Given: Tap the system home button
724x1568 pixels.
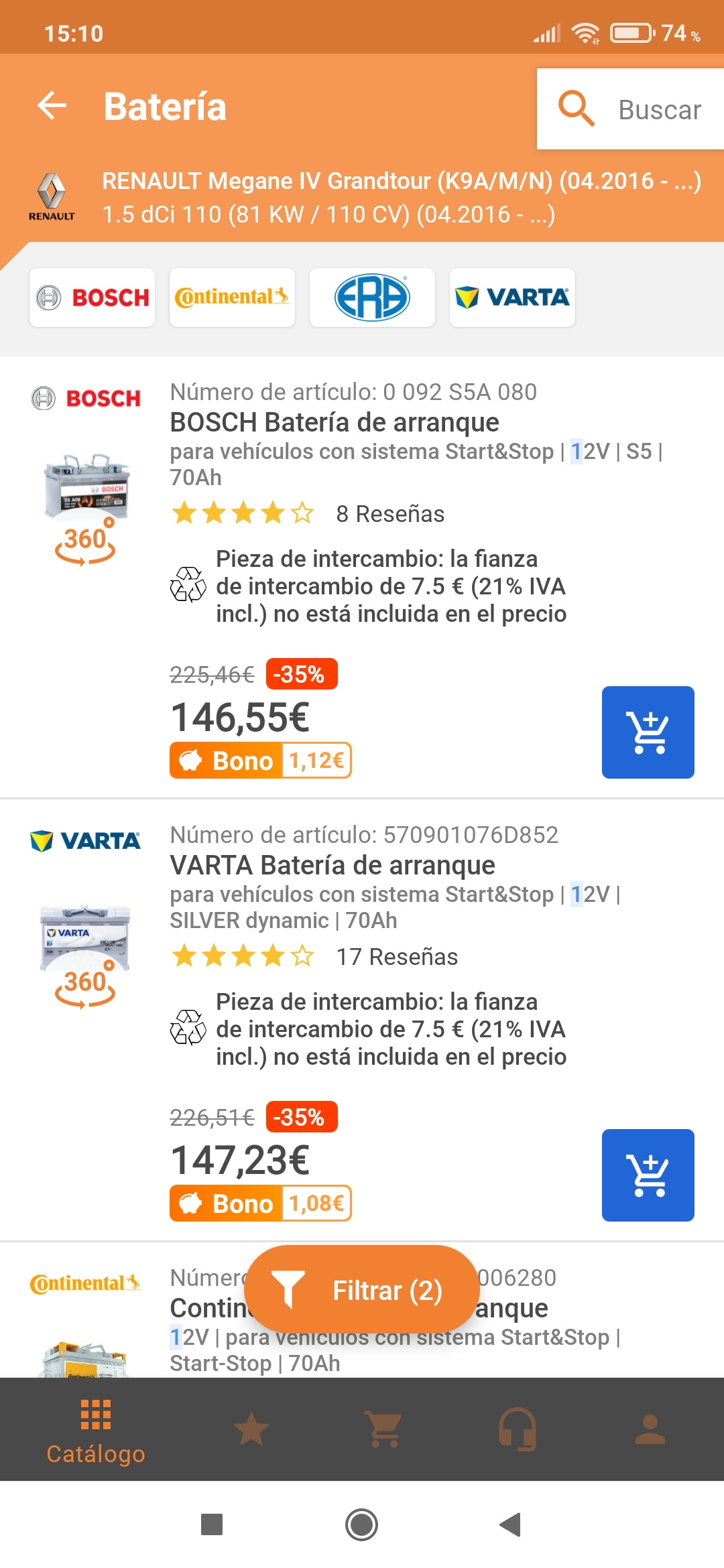Looking at the screenshot, I should (361, 1525).
